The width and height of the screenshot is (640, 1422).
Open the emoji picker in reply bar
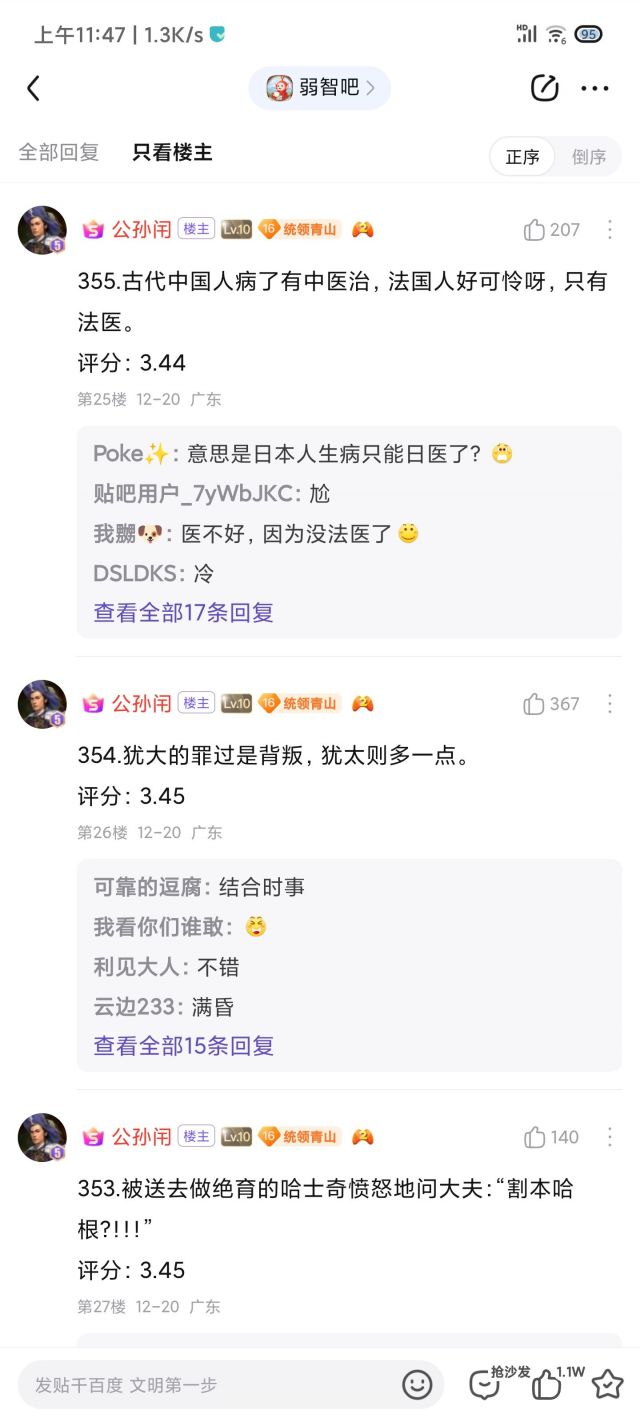417,1384
